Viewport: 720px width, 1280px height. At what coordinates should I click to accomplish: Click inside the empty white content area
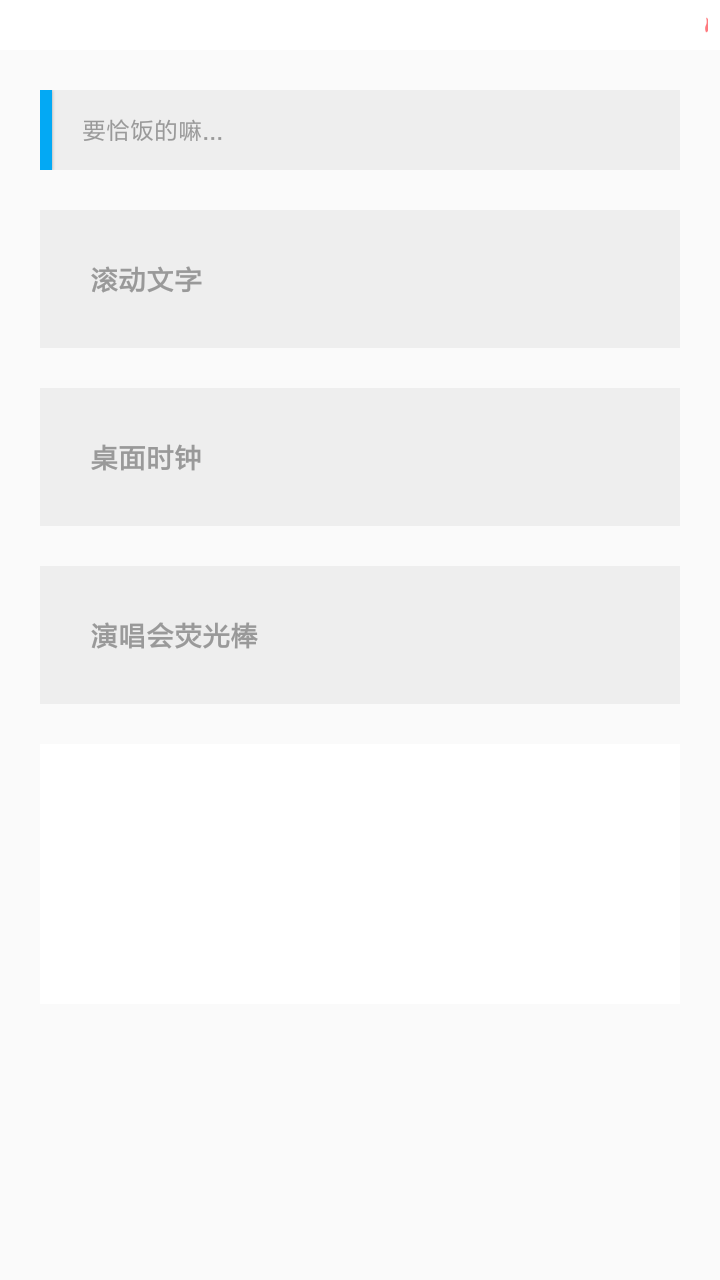coord(359,873)
